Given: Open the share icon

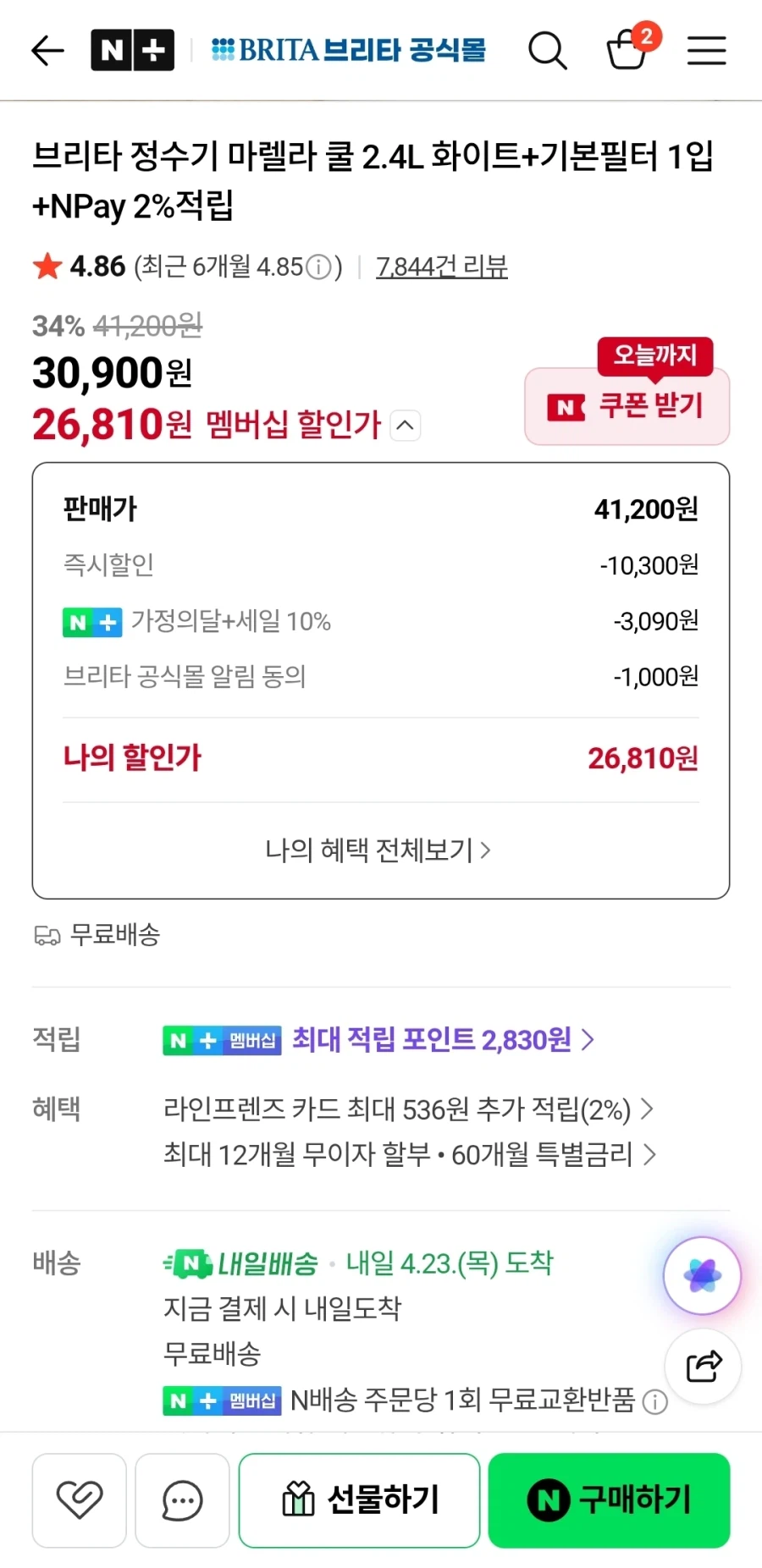Looking at the screenshot, I should pyautogui.click(x=702, y=1367).
